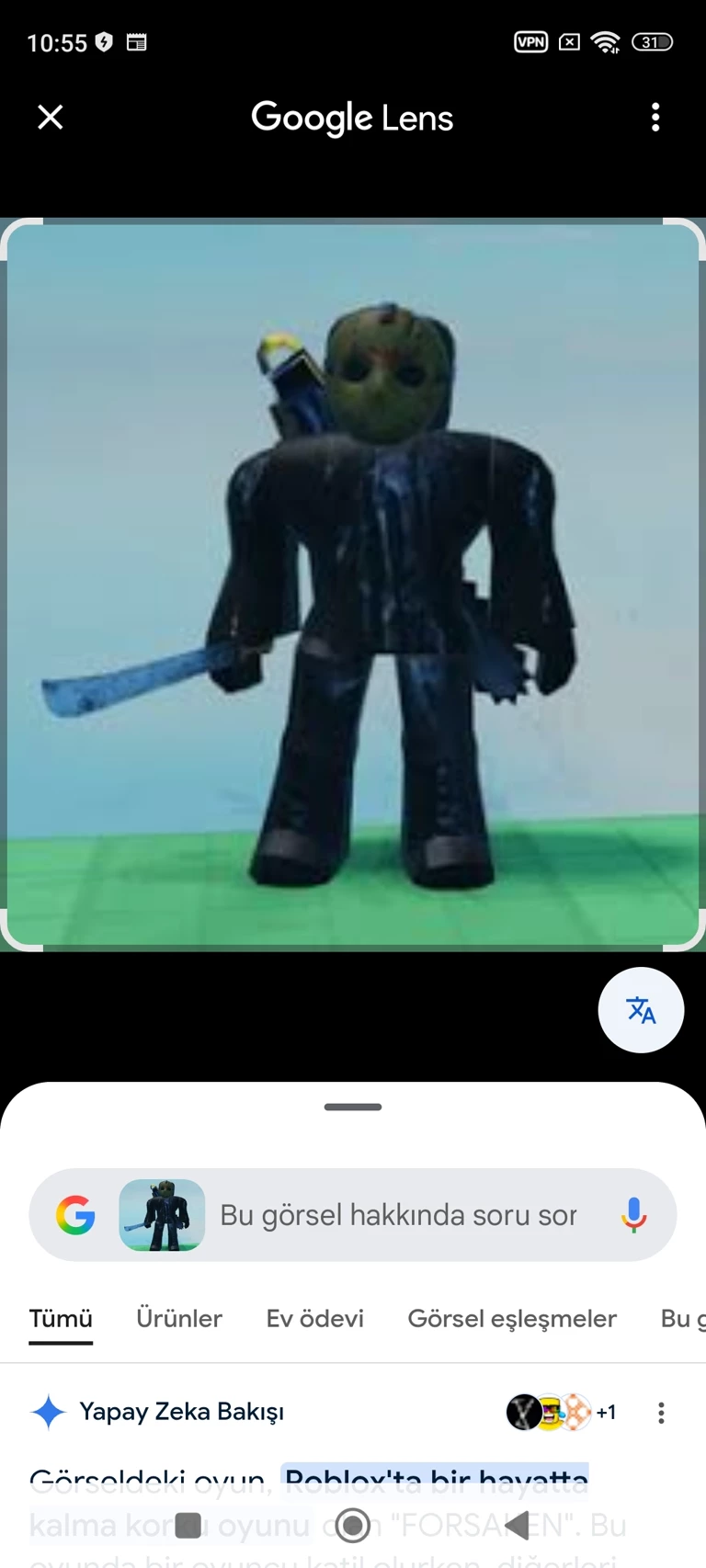The width and height of the screenshot is (706, 1568).
Task: Close Google Lens with the X
Action: [51, 117]
